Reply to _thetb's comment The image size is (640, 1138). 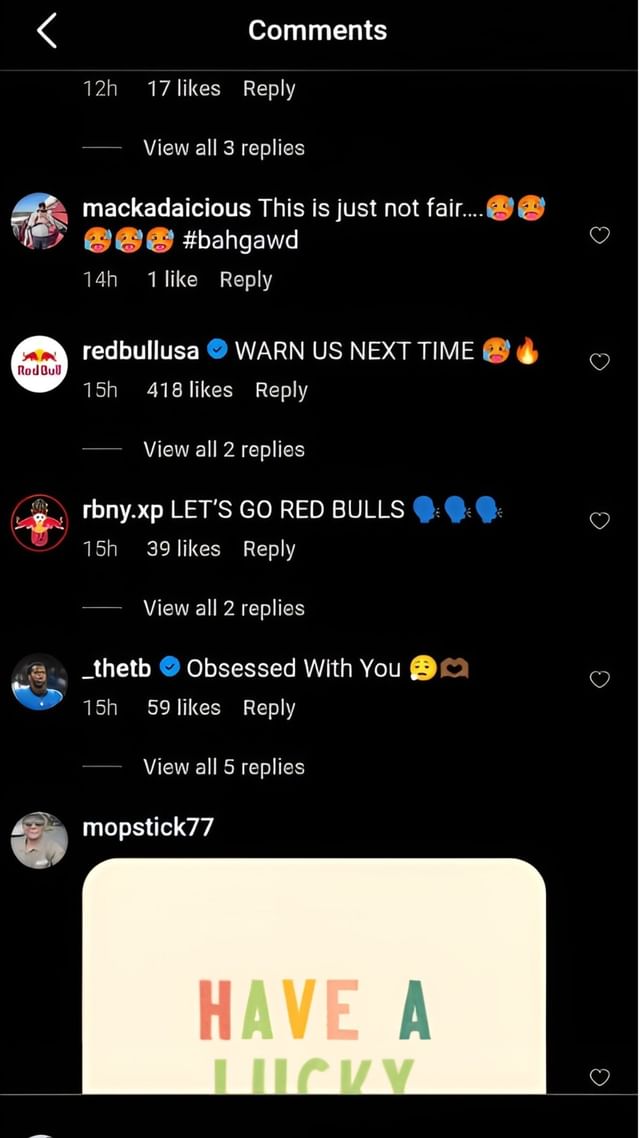tap(269, 708)
